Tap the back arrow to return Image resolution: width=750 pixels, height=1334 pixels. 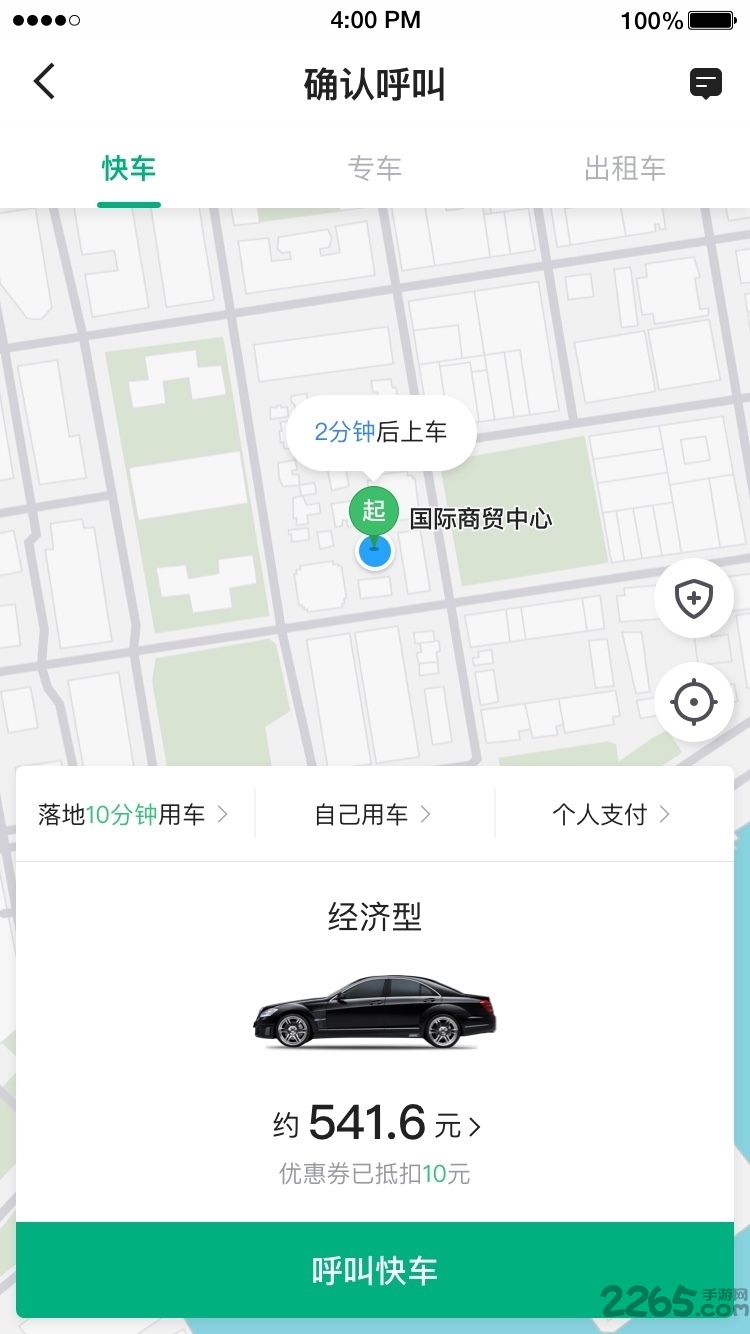point(43,82)
